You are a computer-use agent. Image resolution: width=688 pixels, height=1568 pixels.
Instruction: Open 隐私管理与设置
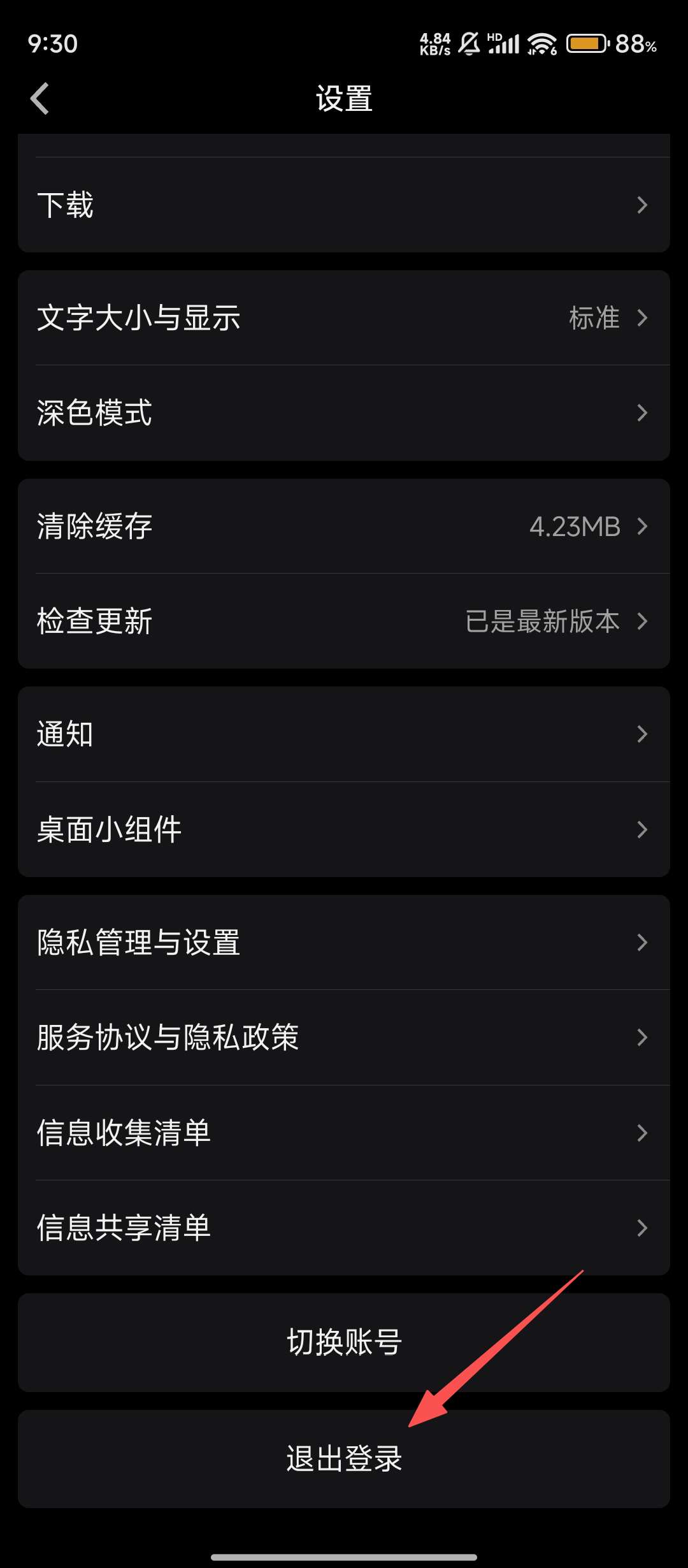point(344,943)
